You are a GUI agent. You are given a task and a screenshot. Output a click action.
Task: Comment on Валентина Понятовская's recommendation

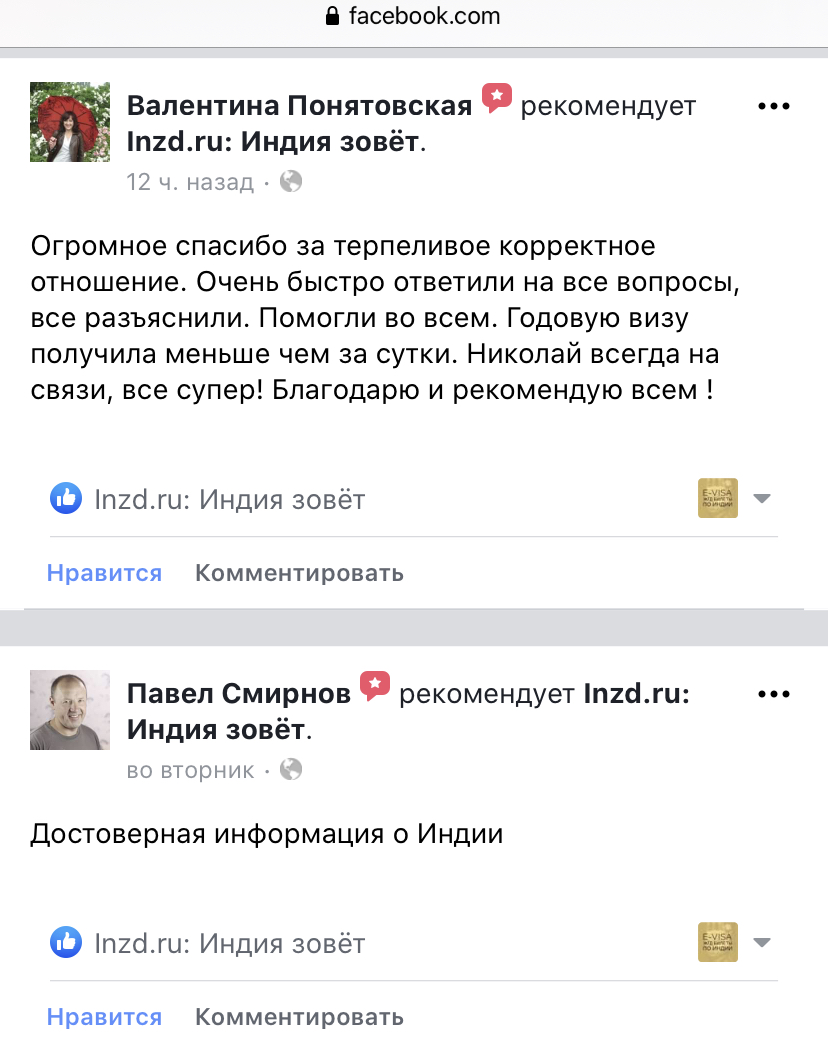point(299,573)
